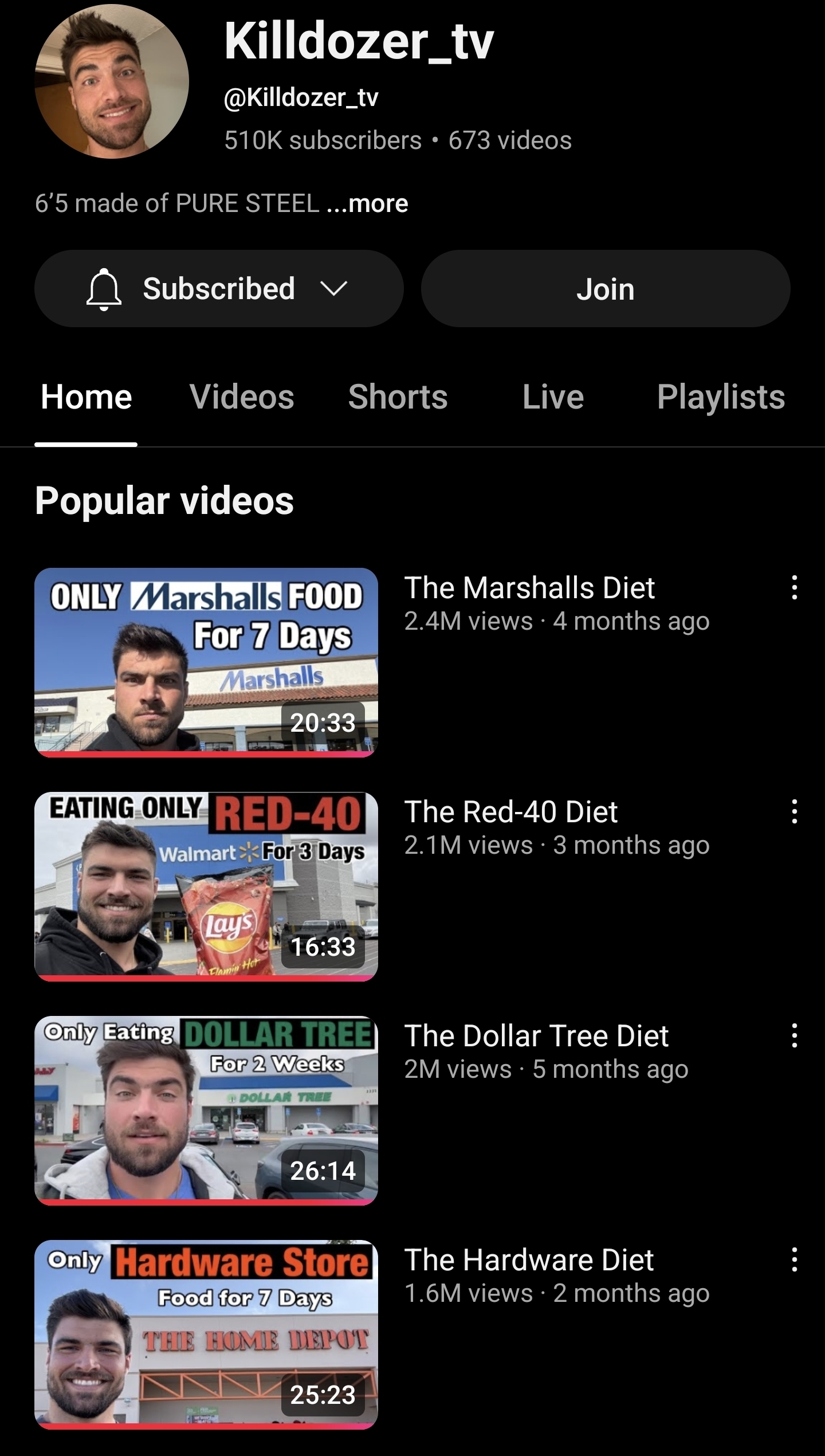Select the Home tab

87,397
